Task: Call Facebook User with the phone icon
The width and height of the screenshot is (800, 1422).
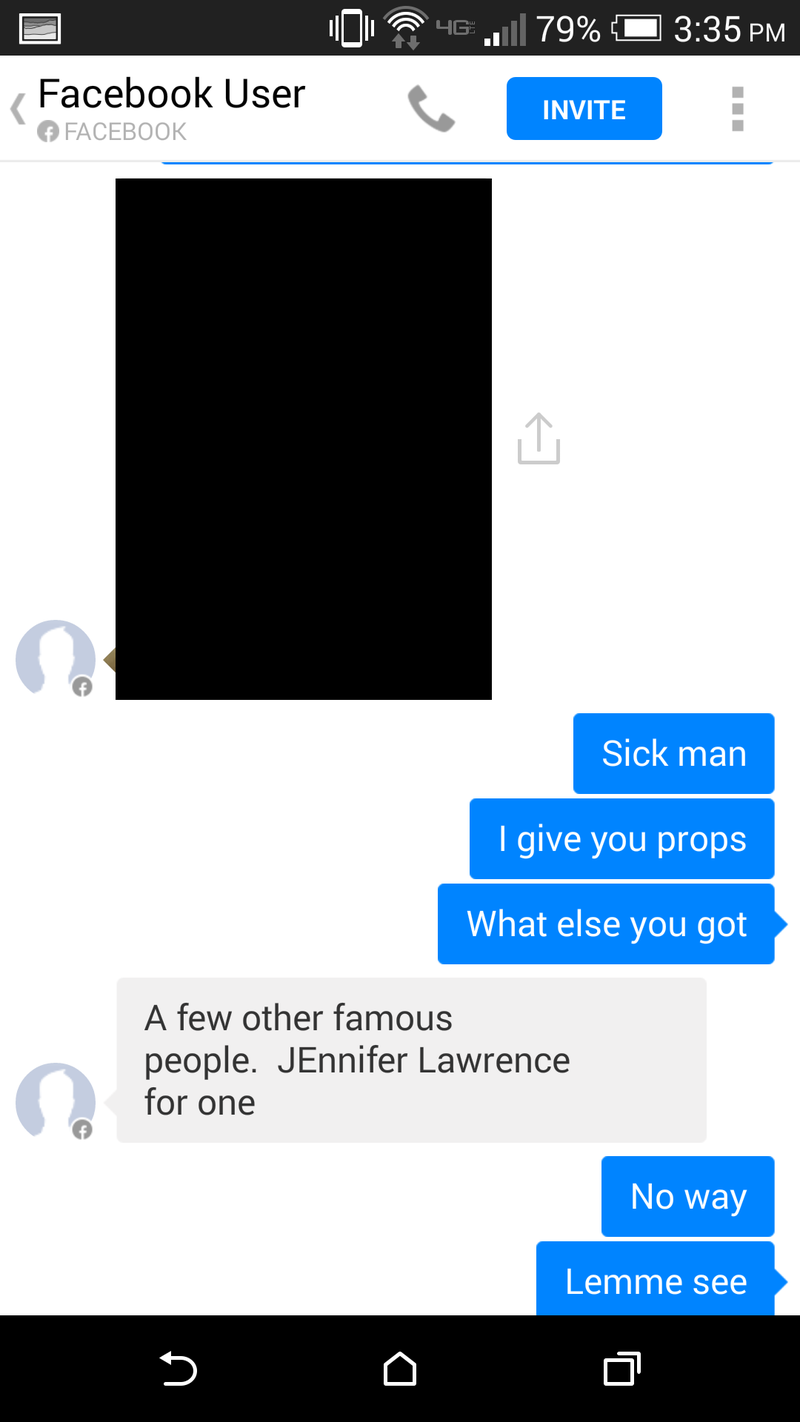Action: [x=431, y=109]
